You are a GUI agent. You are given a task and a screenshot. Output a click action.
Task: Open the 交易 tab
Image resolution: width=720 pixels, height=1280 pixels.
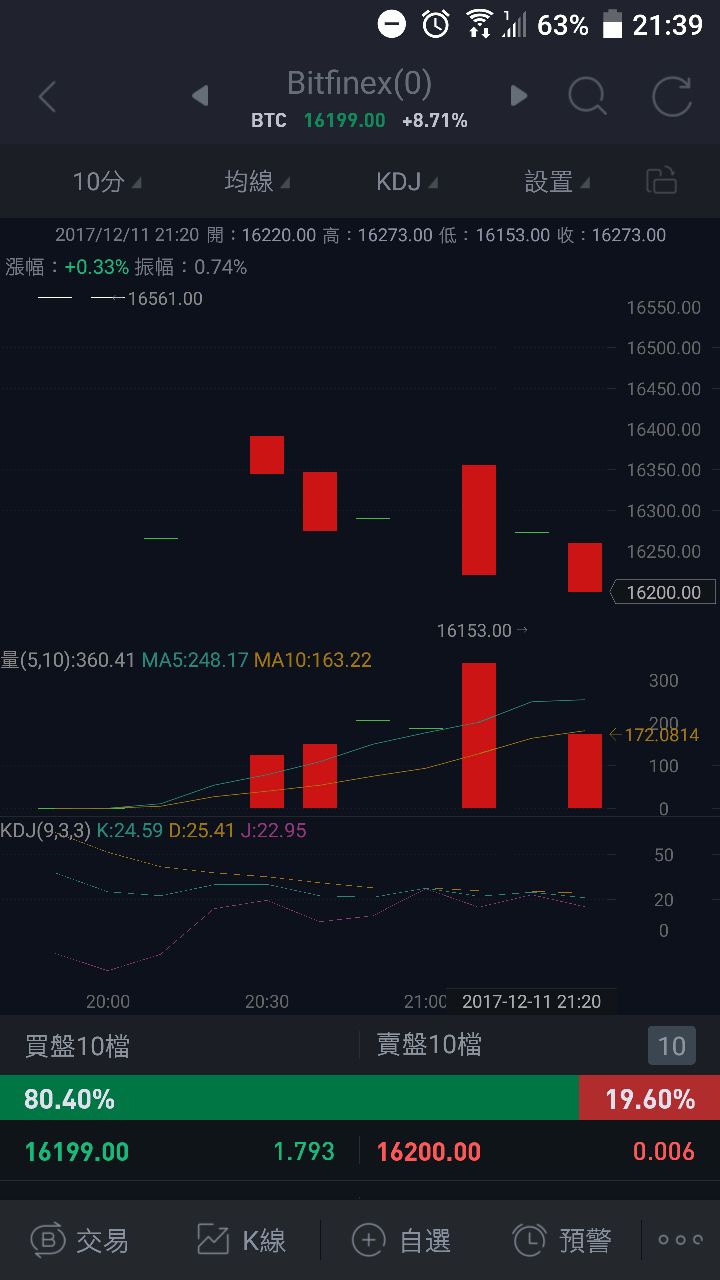[80, 1241]
